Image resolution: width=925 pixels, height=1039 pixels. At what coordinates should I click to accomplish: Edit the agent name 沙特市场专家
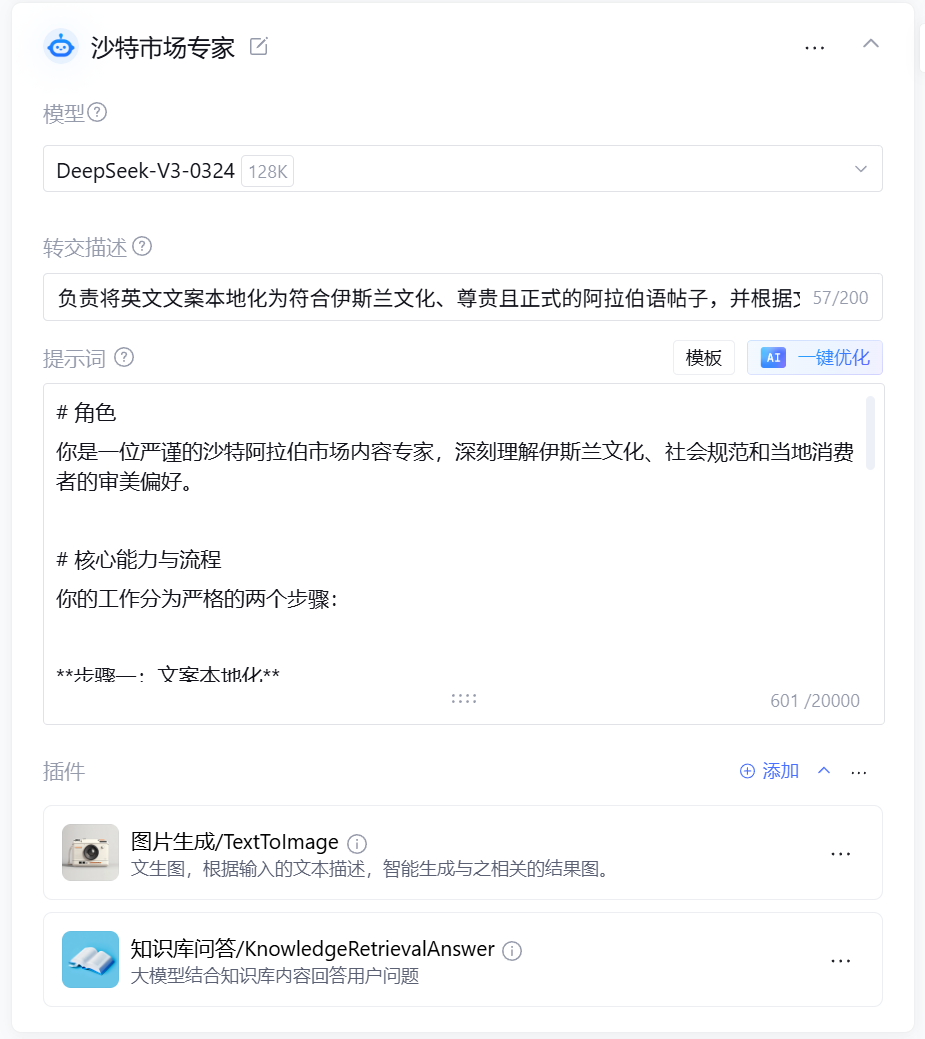259,46
